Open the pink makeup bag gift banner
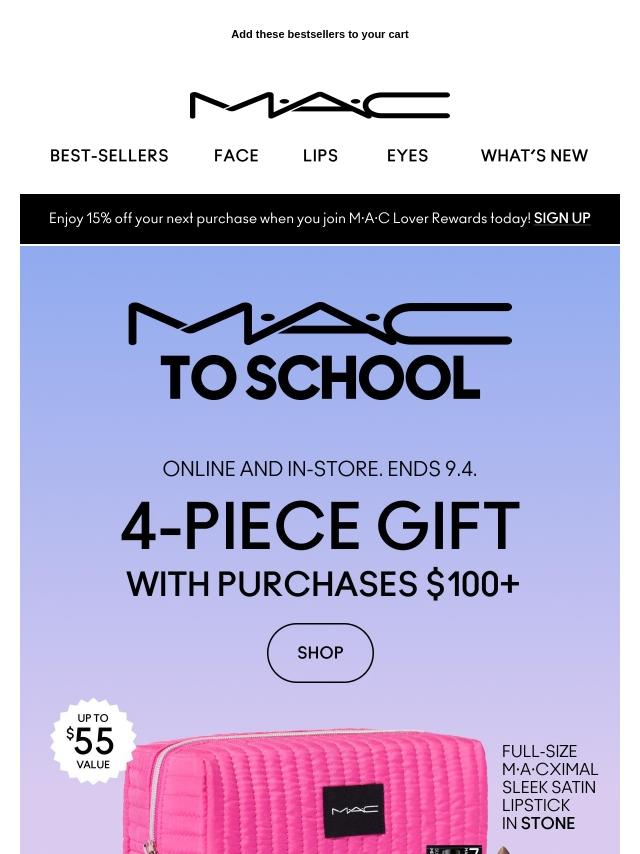 pos(300,790)
